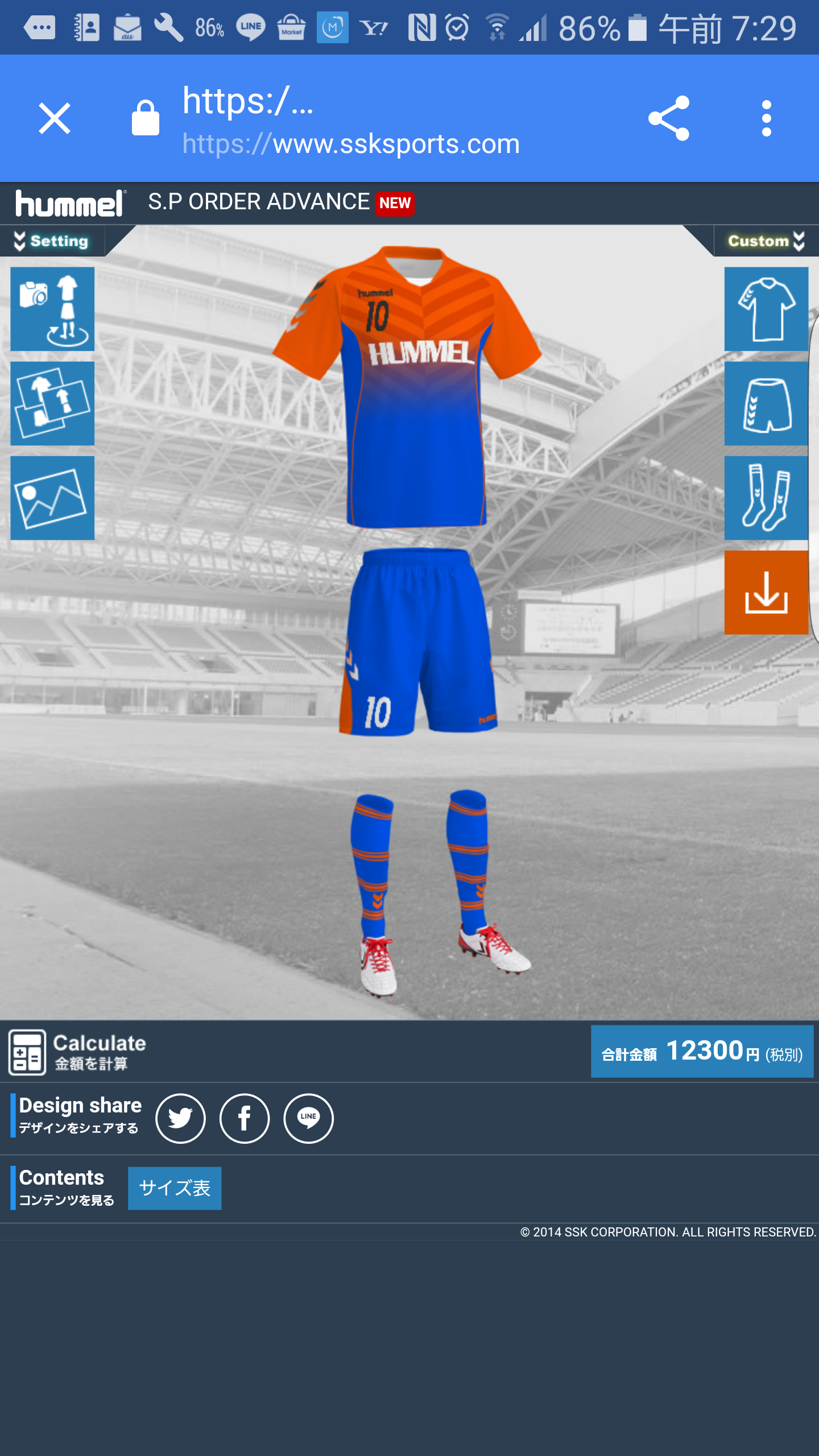Share design on LINE

pos(308,1118)
